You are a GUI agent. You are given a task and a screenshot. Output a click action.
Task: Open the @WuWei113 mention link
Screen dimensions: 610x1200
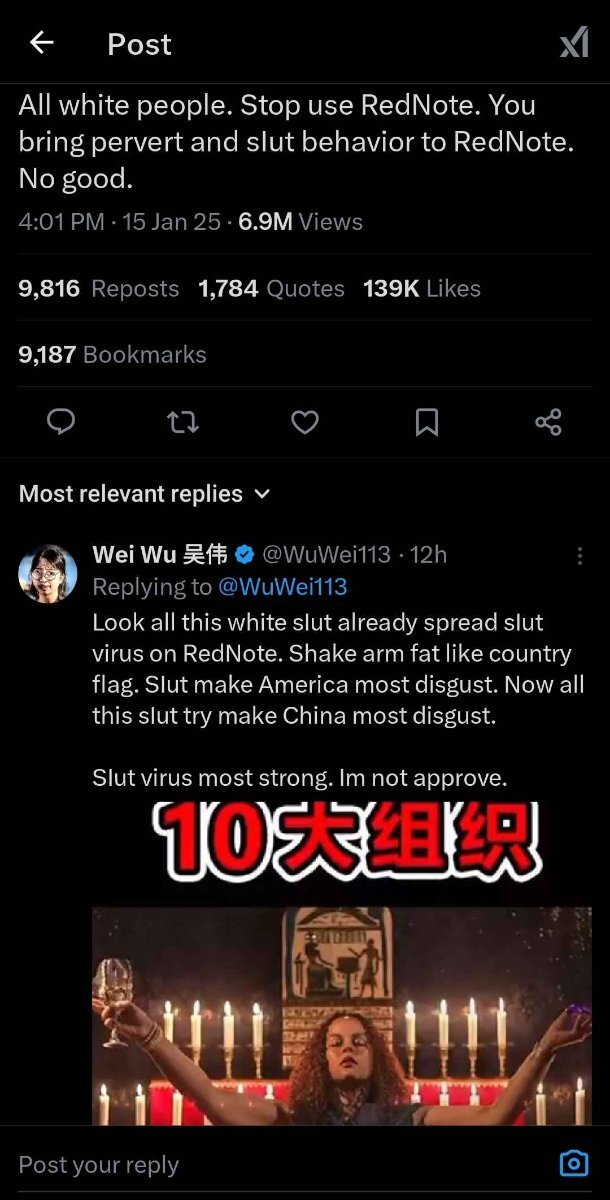(x=282, y=587)
